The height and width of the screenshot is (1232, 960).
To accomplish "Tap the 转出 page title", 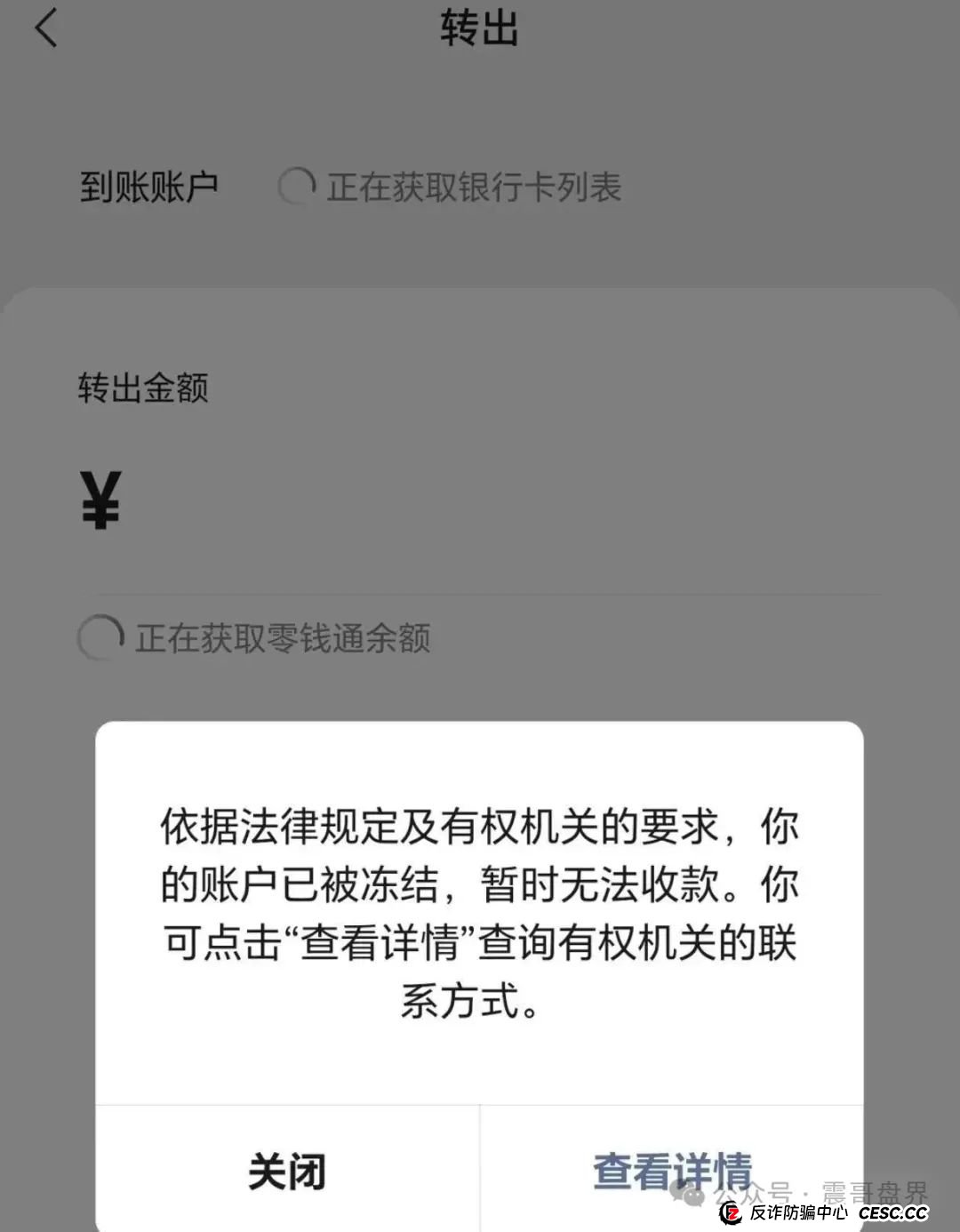I will pyautogui.click(x=477, y=27).
